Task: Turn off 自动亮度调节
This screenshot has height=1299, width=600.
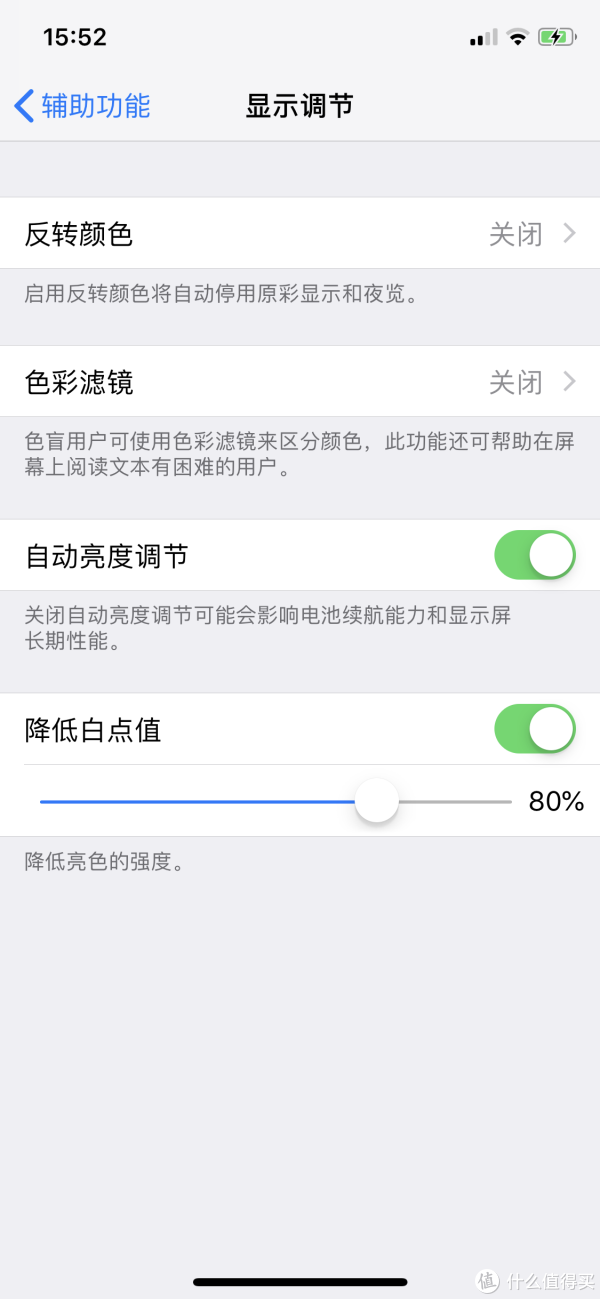Action: pos(535,556)
